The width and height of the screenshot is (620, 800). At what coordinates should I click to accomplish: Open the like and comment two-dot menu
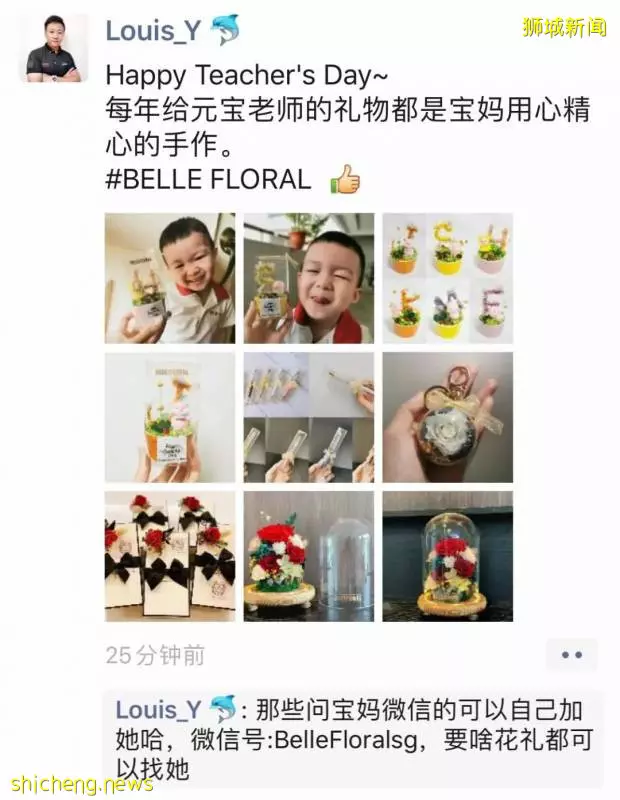pos(571,655)
